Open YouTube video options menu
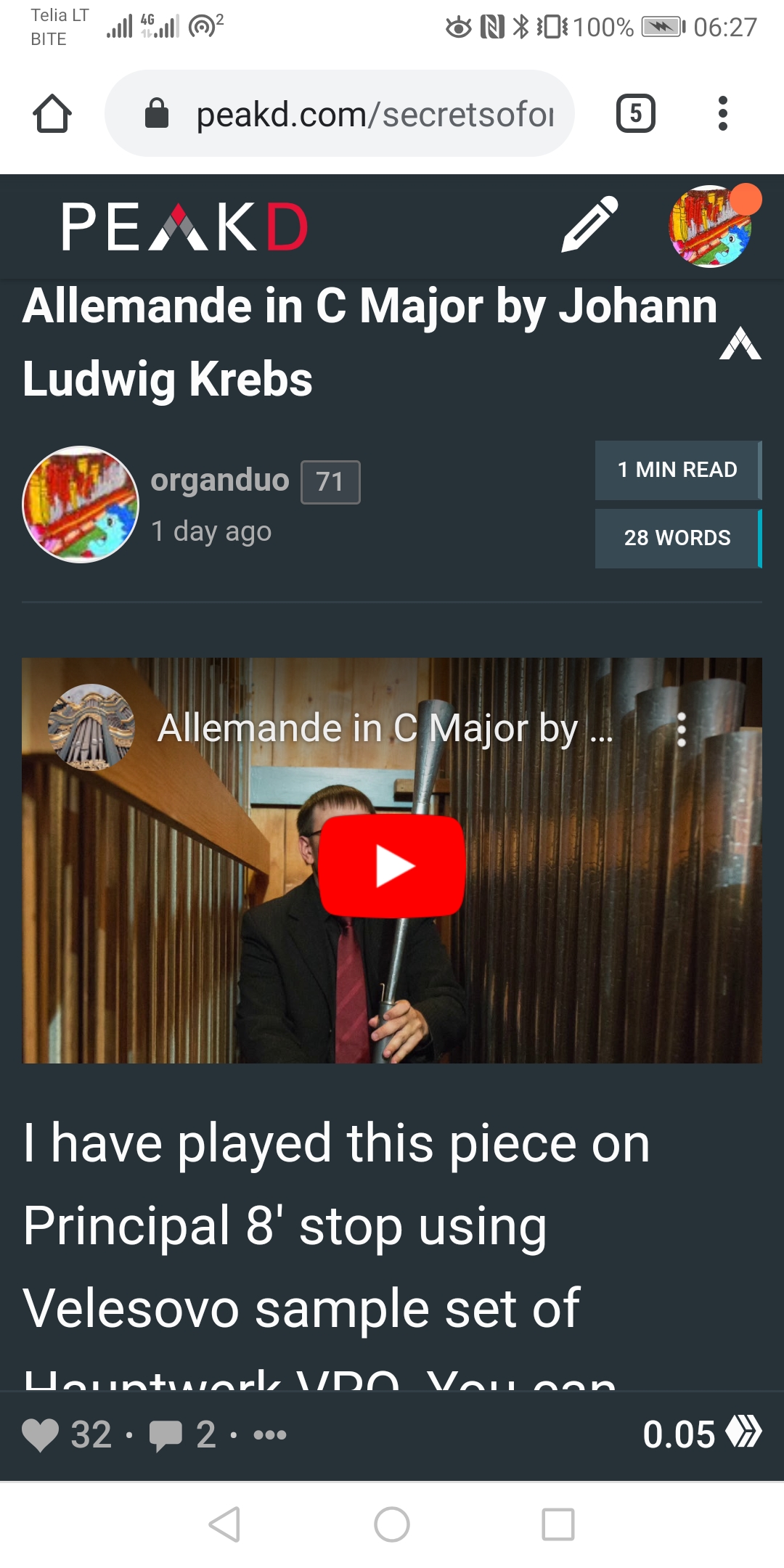This screenshot has width=784, height=1568. tap(681, 730)
